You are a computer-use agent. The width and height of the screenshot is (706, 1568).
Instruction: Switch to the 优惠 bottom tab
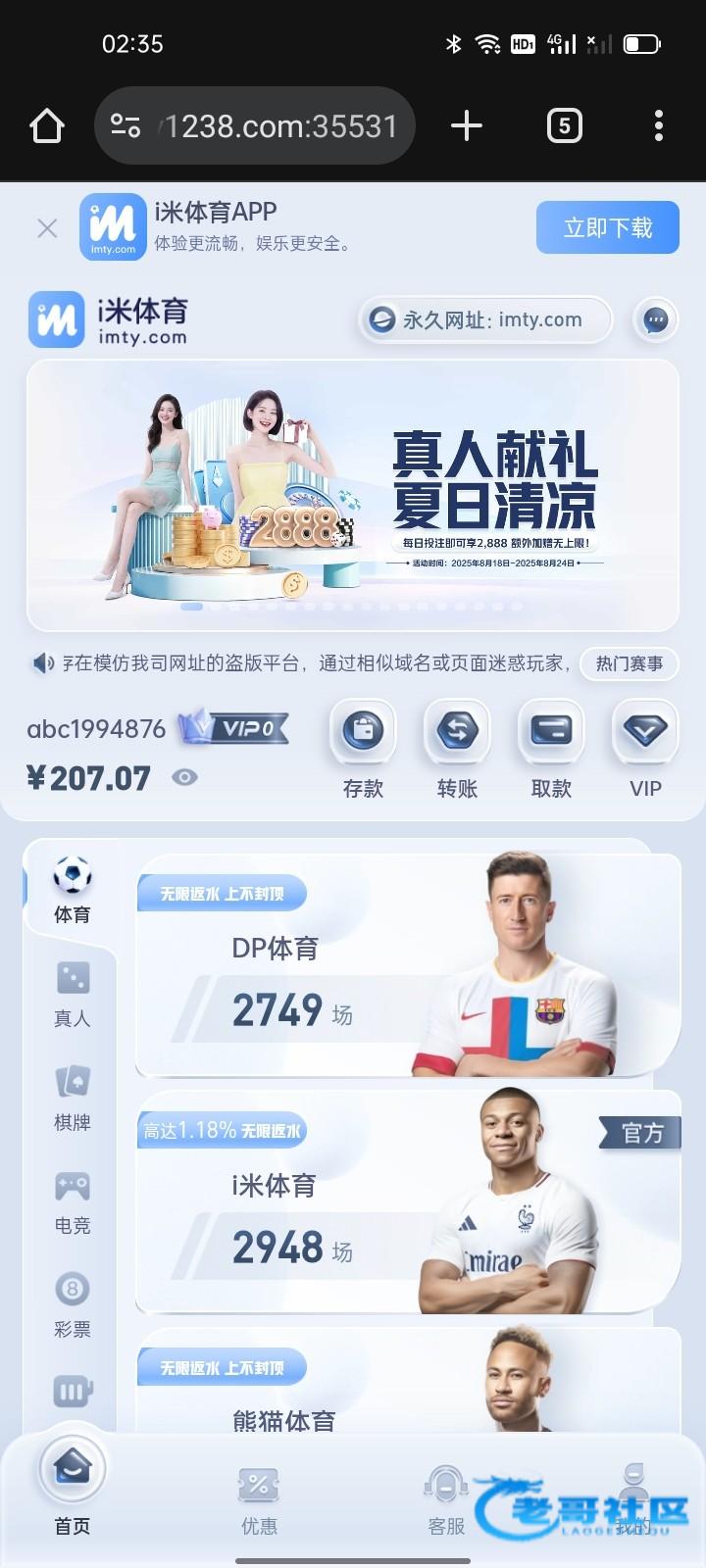pyautogui.click(x=259, y=1499)
